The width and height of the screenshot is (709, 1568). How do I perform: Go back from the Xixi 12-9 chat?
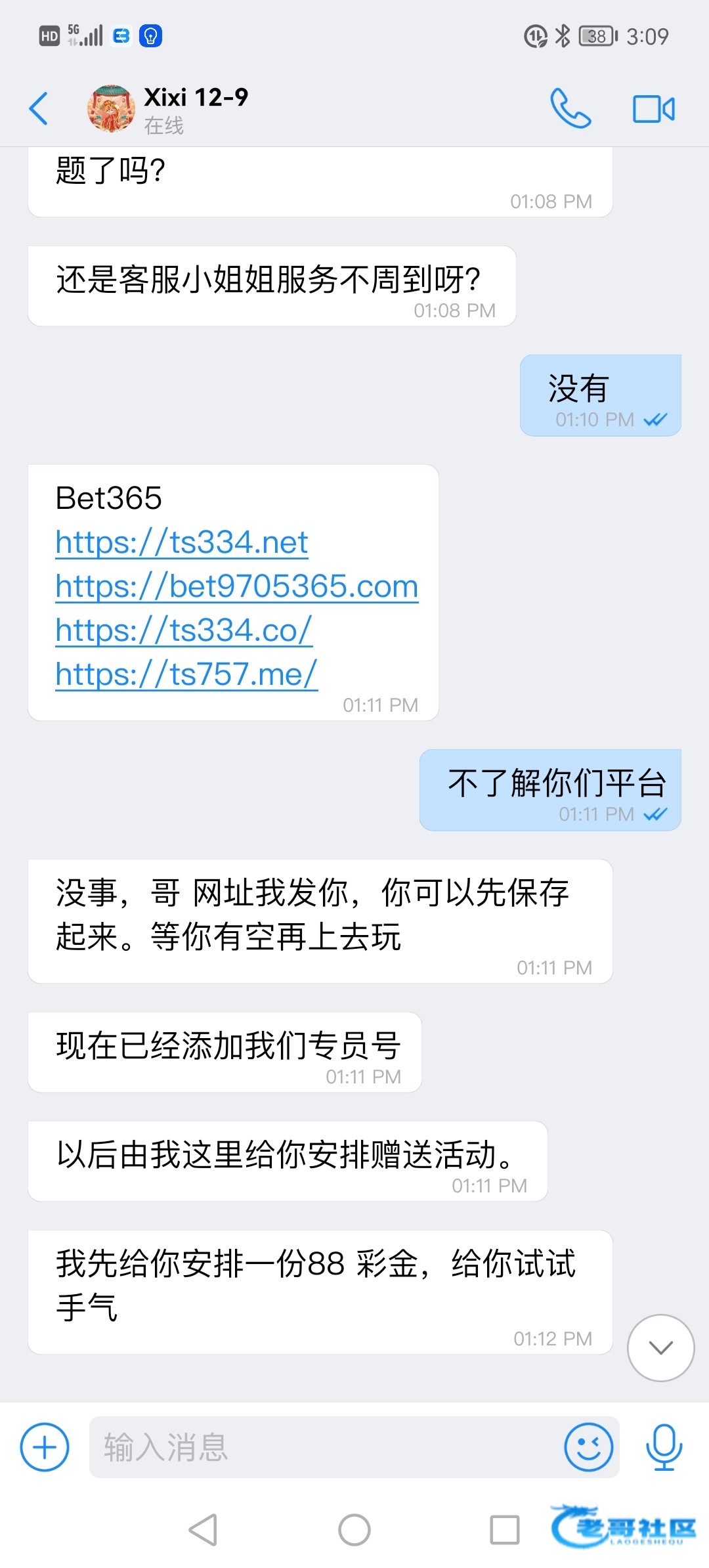pyautogui.click(x=39, y=108)
